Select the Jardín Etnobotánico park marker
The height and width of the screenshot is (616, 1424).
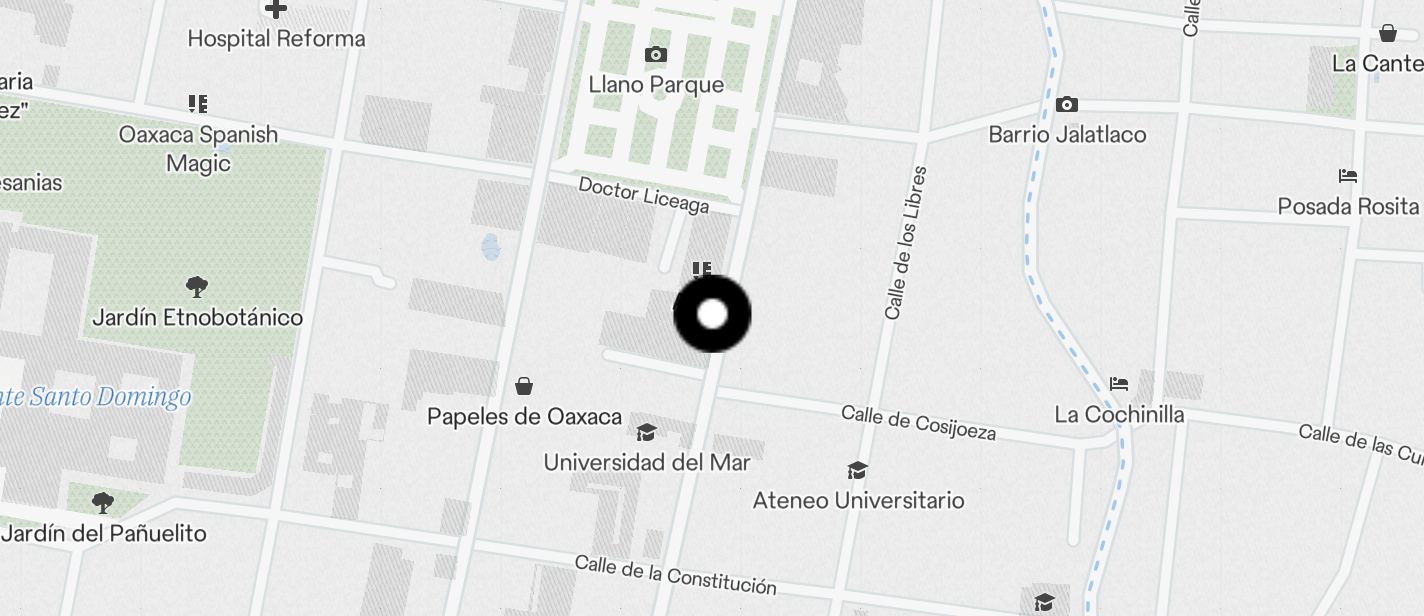click(x=197, y=288)
